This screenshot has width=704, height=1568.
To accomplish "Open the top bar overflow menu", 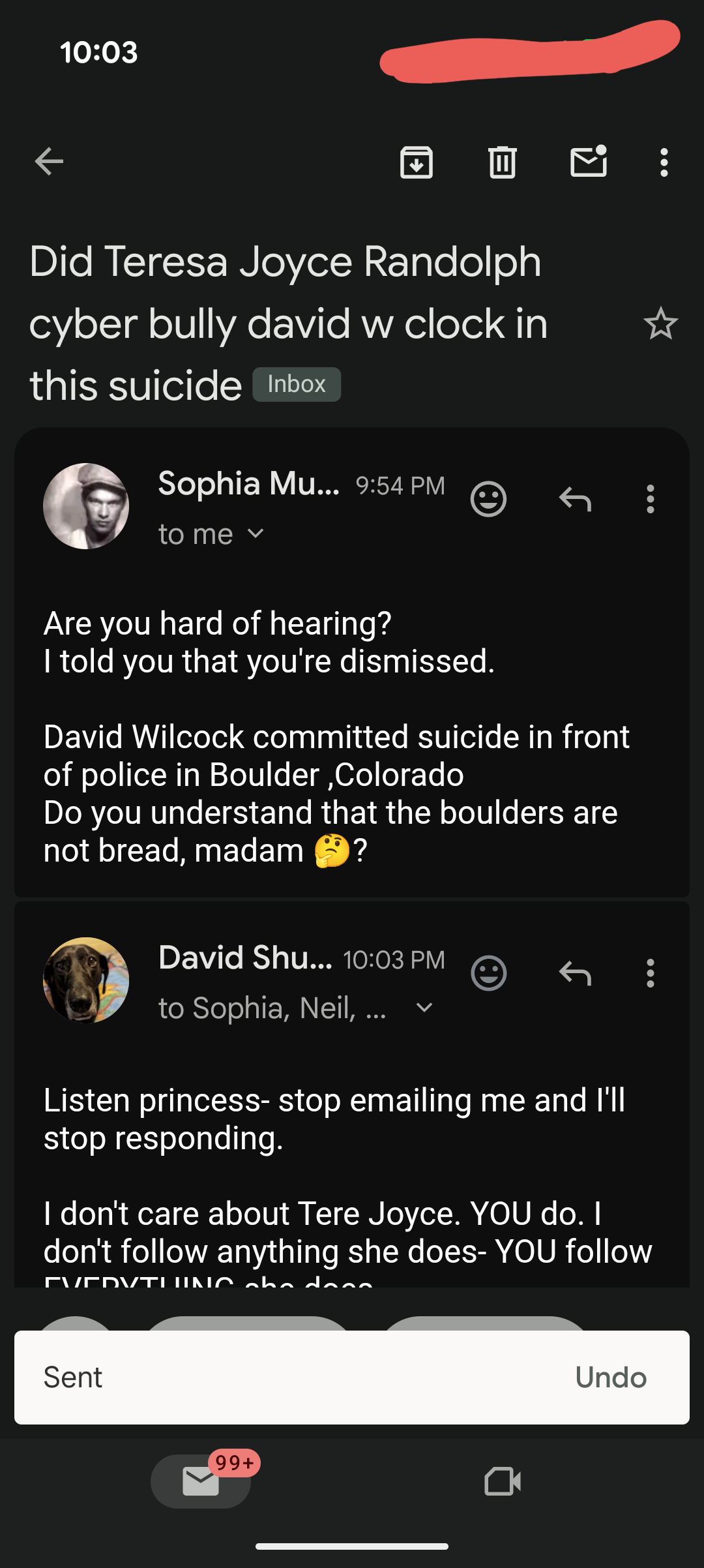I will [664, 162].
